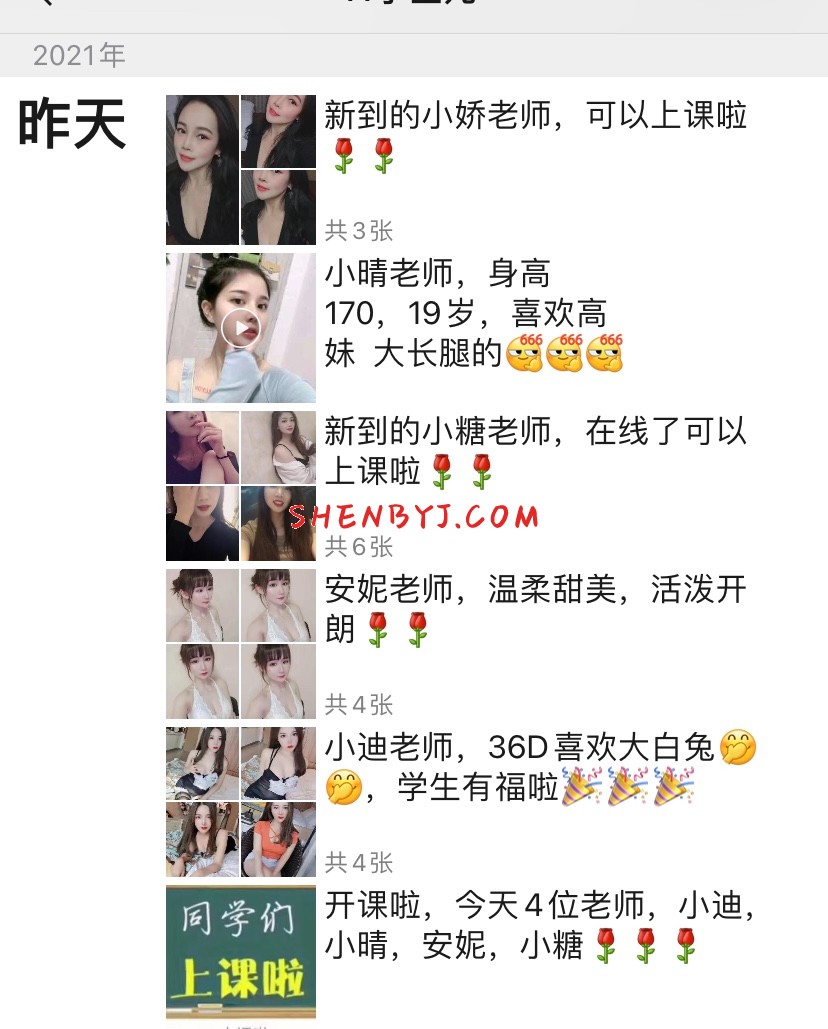Play the 小晴老师 video post
Image resolution: width=828 pixels, height=1029 pixels.
point(240,327)
